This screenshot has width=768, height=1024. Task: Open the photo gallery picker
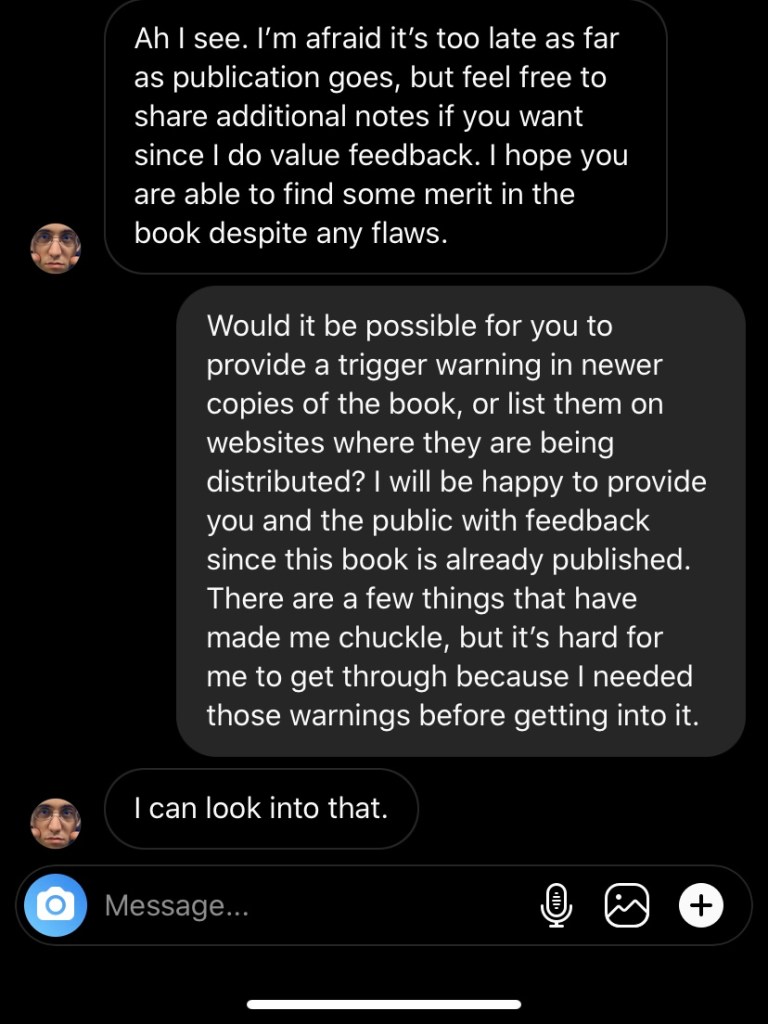pos(627,906)
